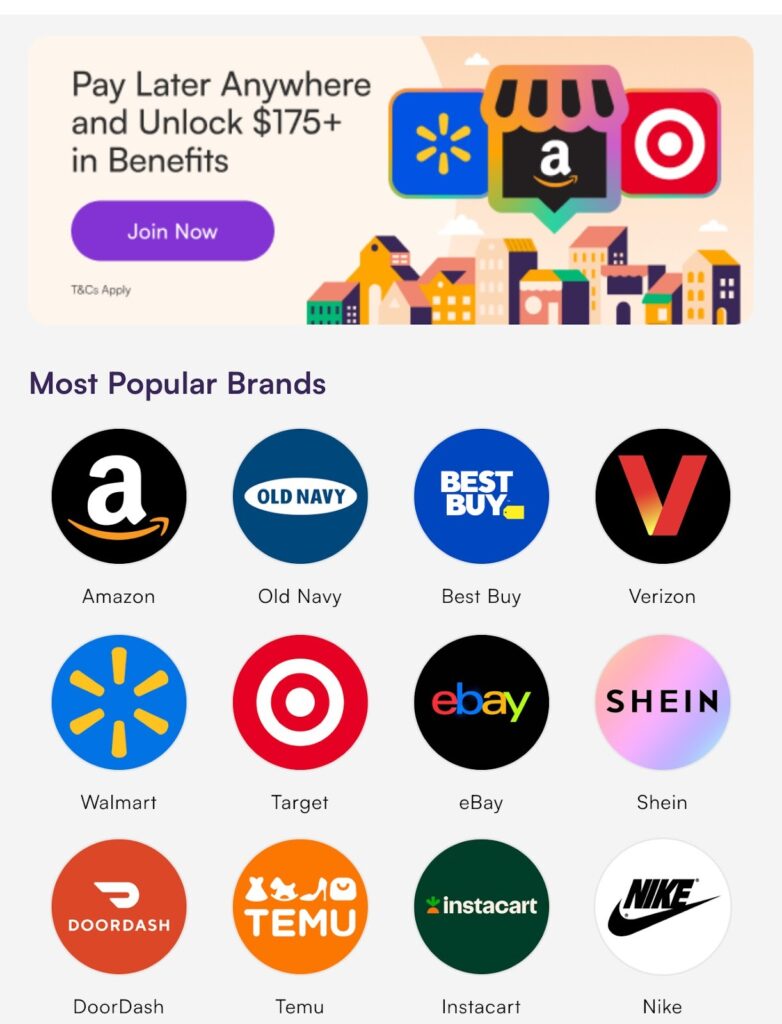Open the Instacart brand

(481, 906)
